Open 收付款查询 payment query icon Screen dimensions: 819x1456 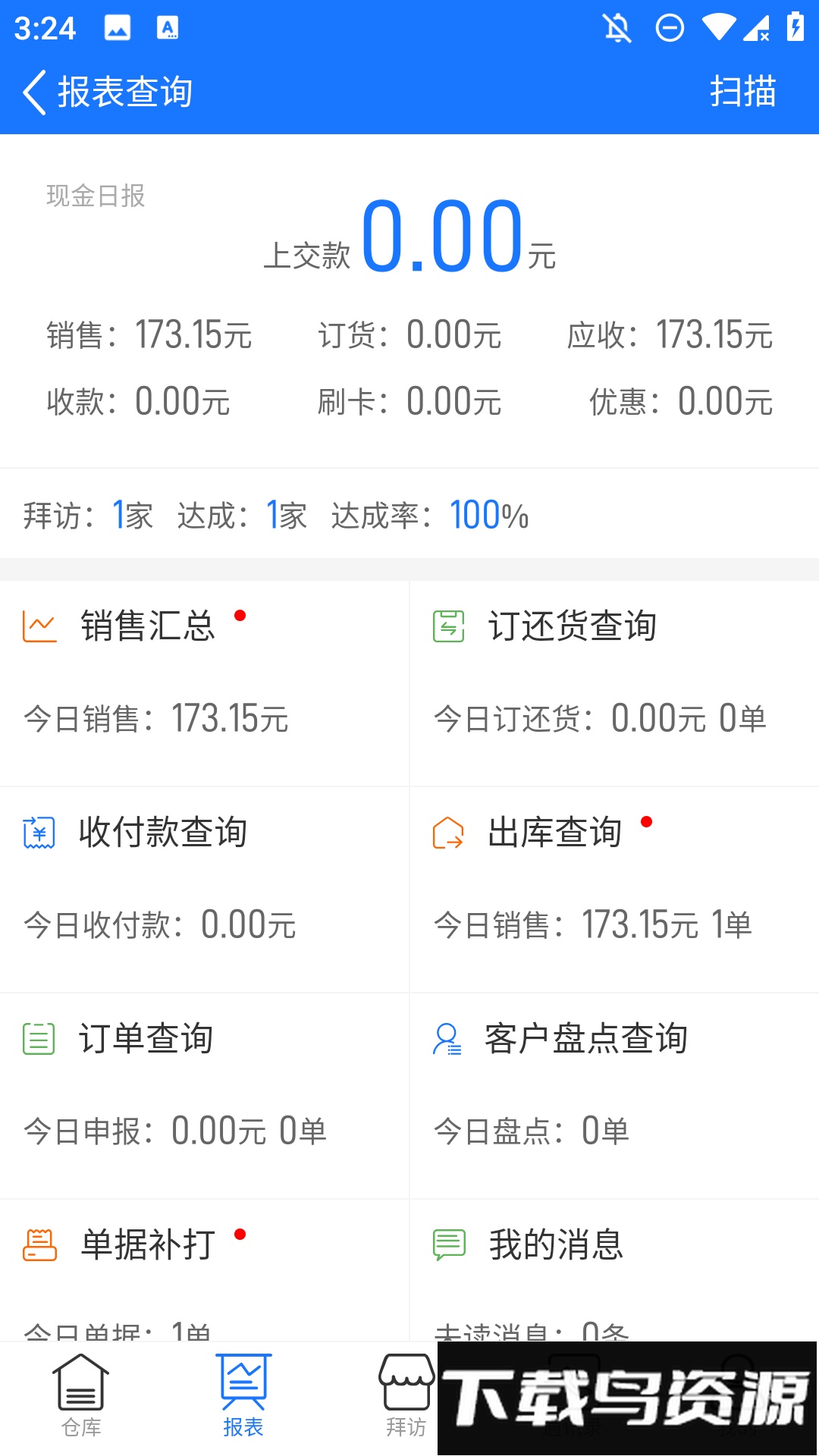pyautogui.click(x=39, y=831)
